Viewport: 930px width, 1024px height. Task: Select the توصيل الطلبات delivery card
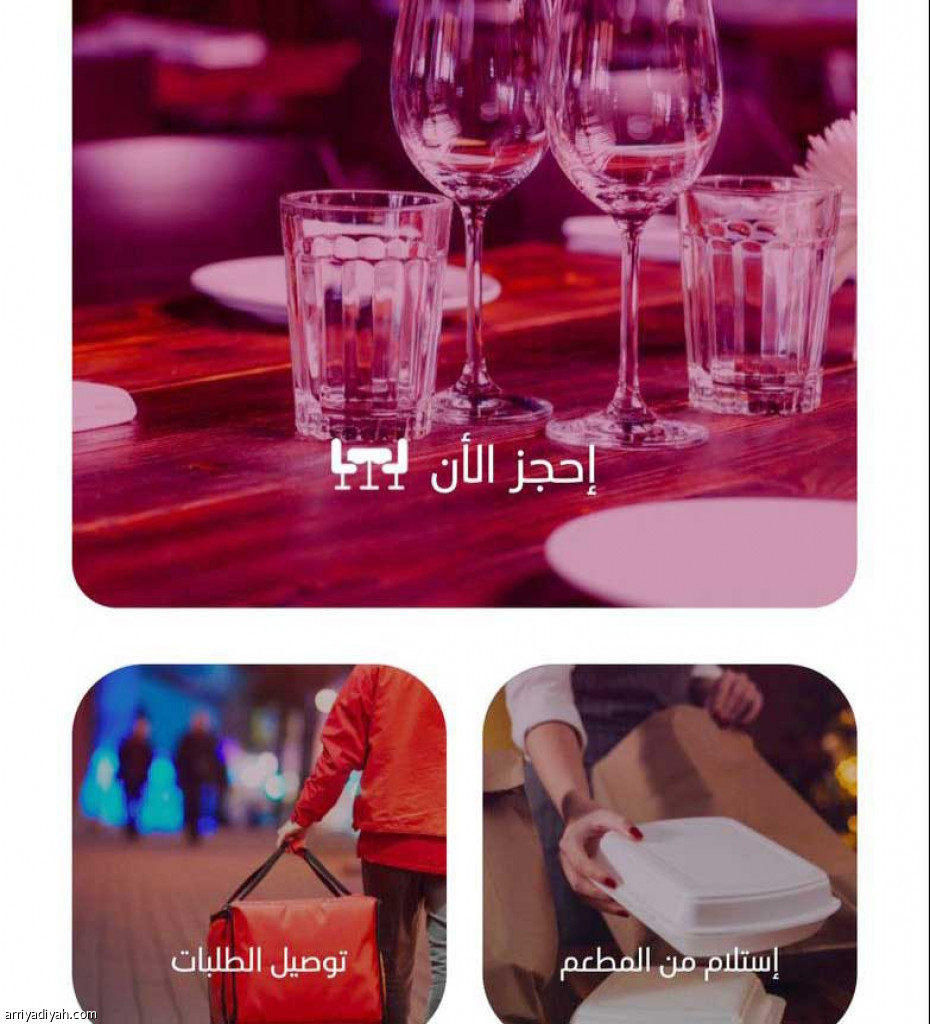pos(259,845)
